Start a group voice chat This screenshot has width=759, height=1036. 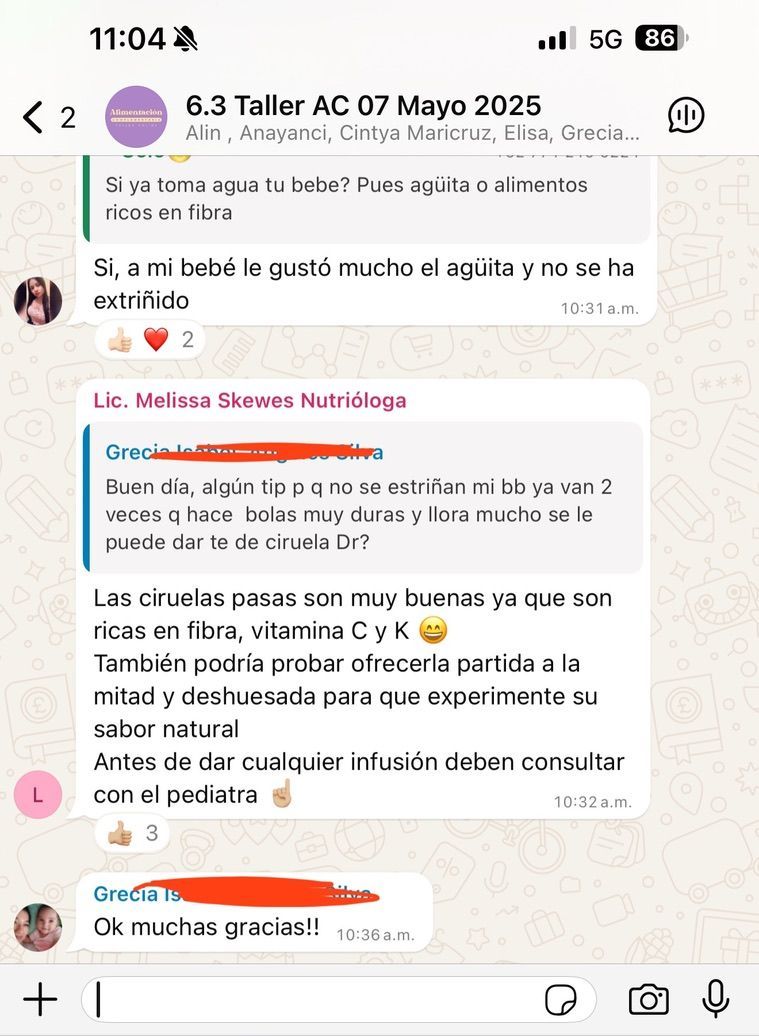coord(686,116)
